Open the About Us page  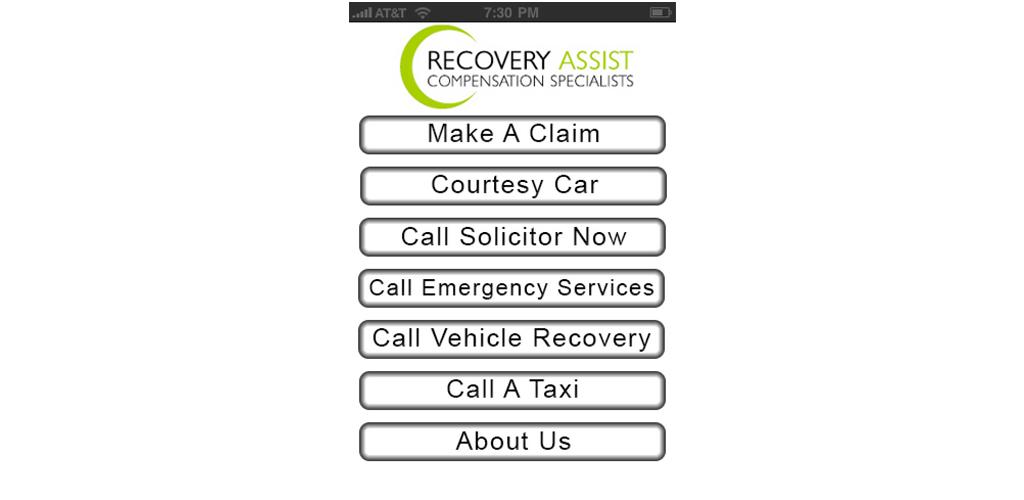point(512,441)
